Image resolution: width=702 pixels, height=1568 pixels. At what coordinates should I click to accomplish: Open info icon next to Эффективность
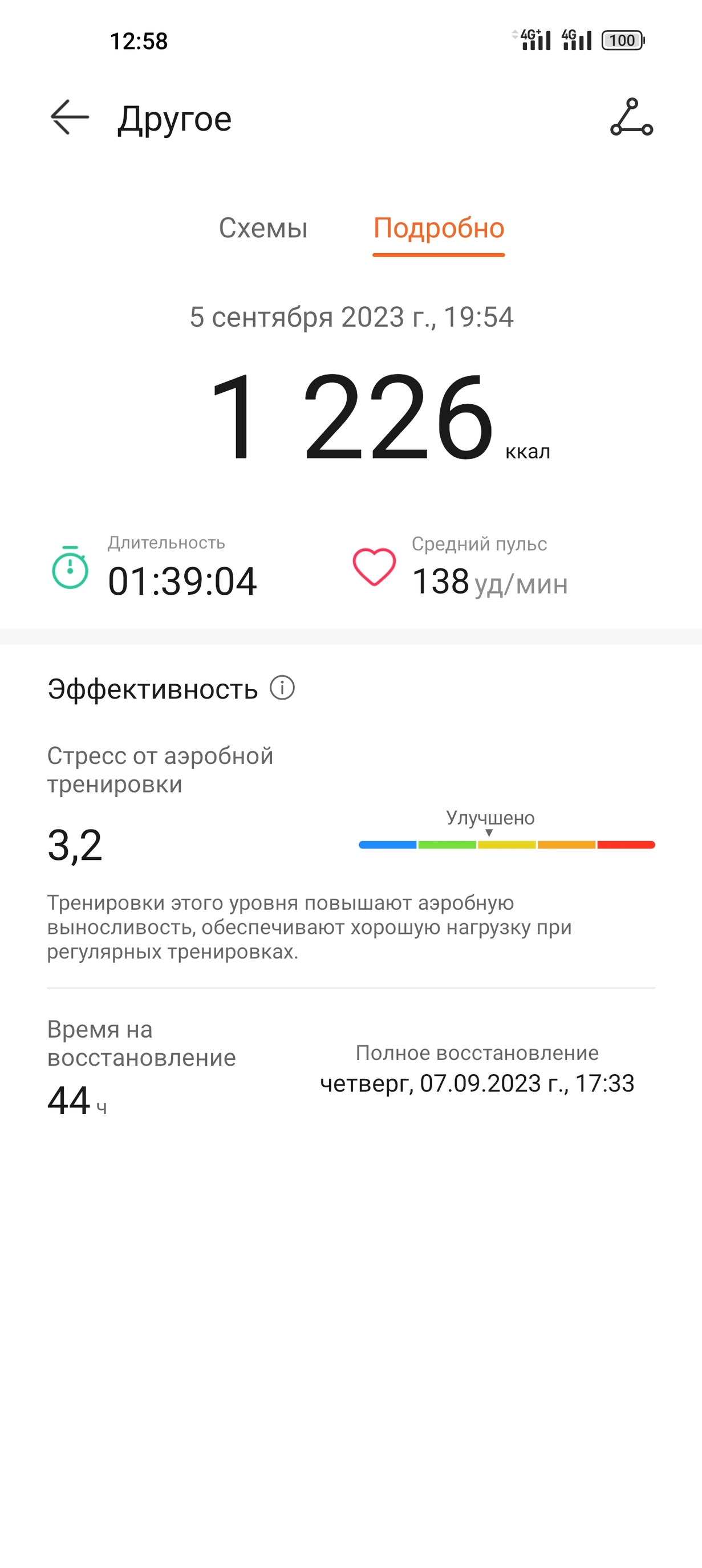coord(282,688)
